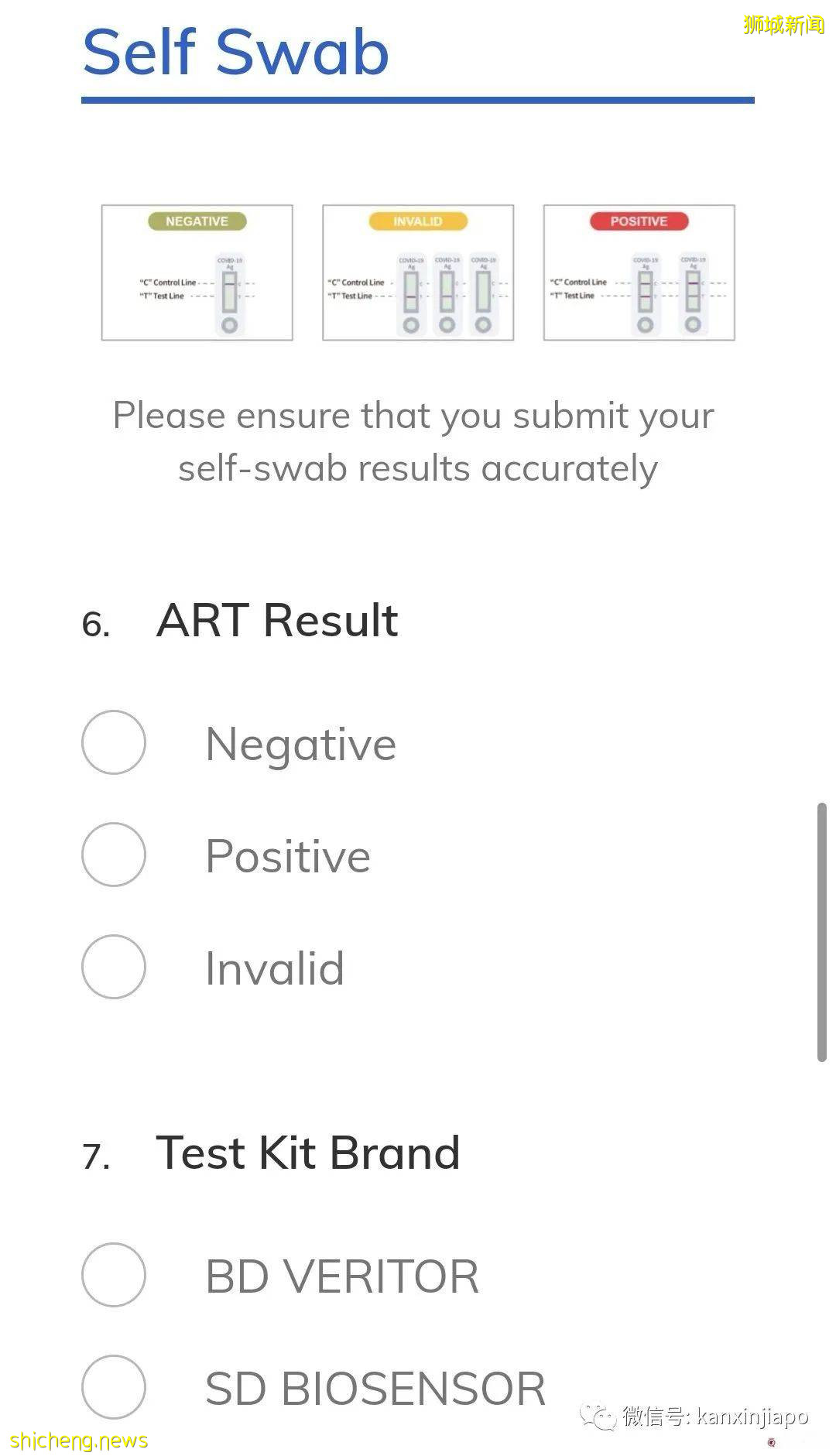Mark ART result as Invalid

pos(114,967)
